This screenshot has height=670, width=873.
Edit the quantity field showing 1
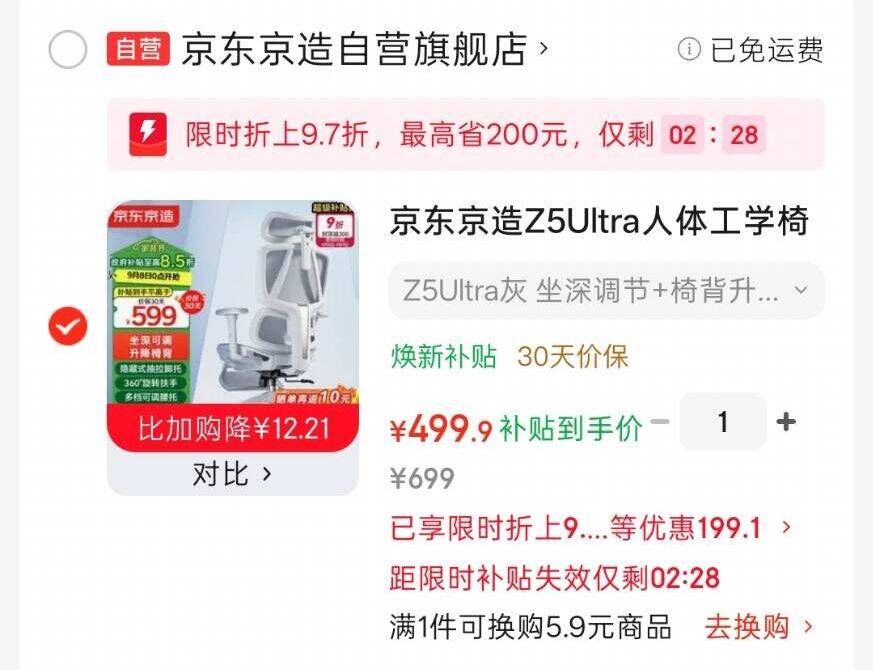pyautogui.click(x=723, y=422)
